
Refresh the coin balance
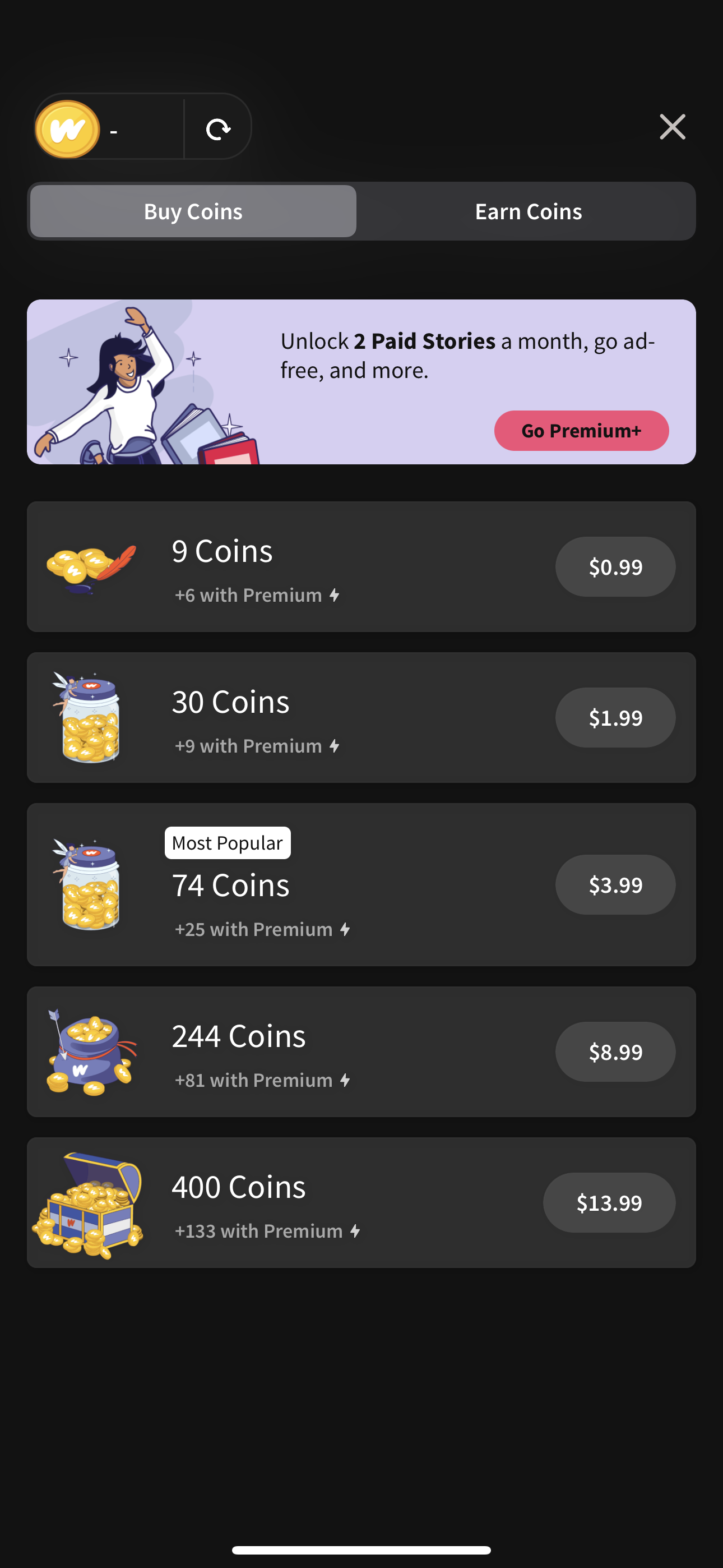tap(218, 127)
